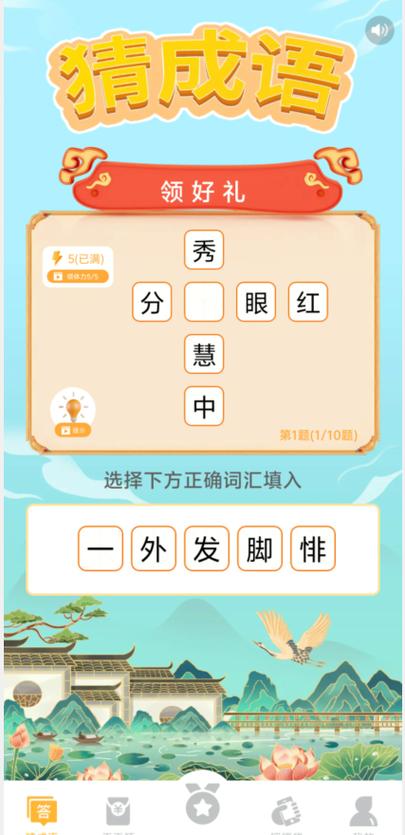
Task: Go to the profile person tab
Action: click(363, 813)
